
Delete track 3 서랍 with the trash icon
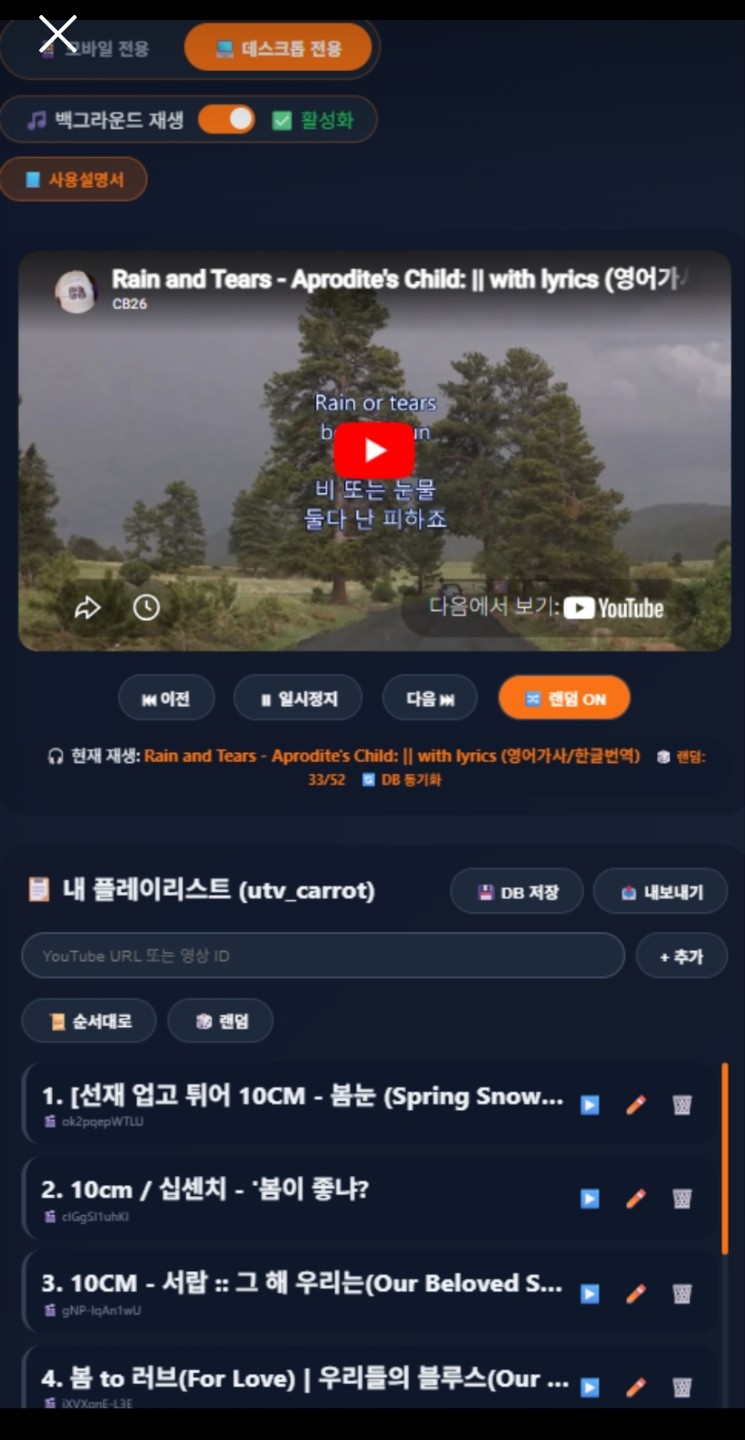pyautogui.click(x=682, y=1293)
